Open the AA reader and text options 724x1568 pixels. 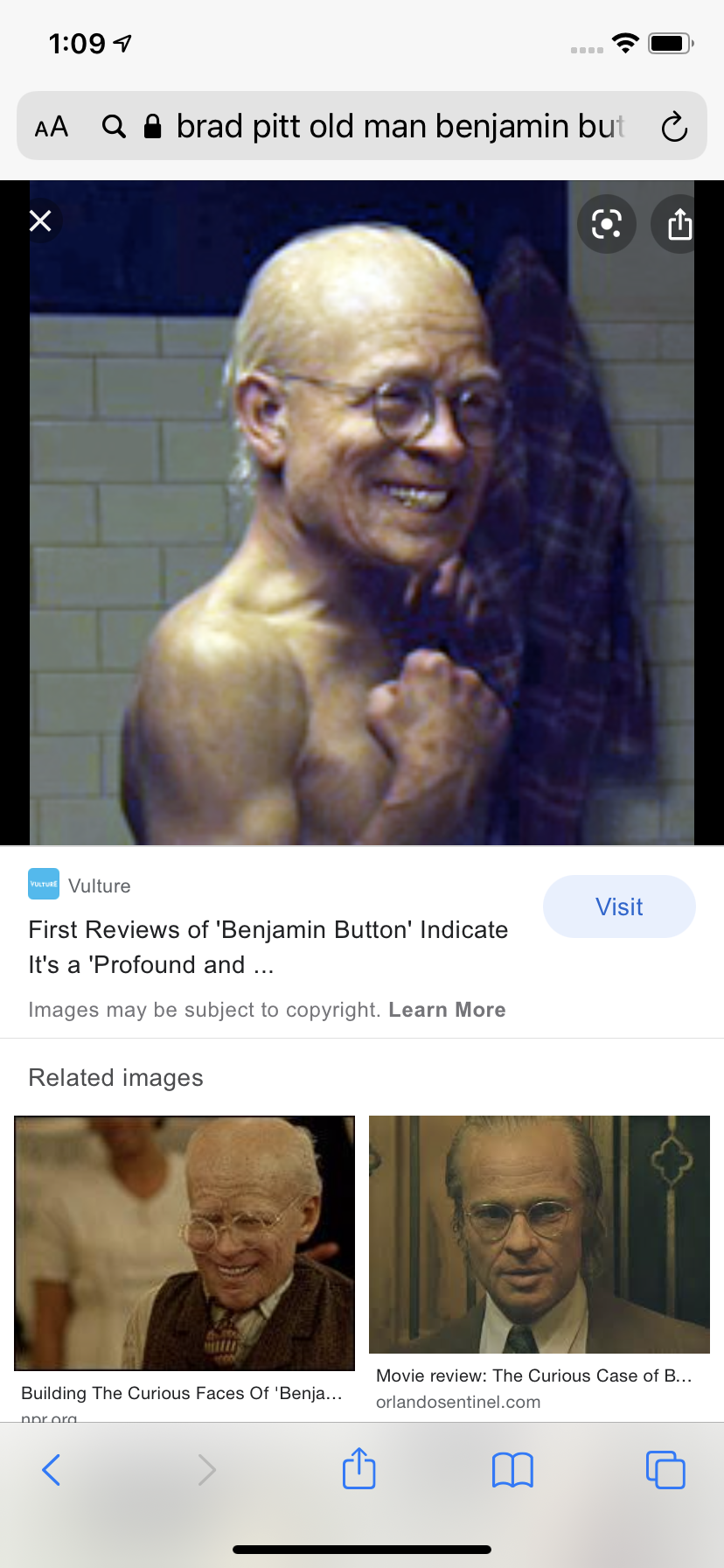click(52, 127)
